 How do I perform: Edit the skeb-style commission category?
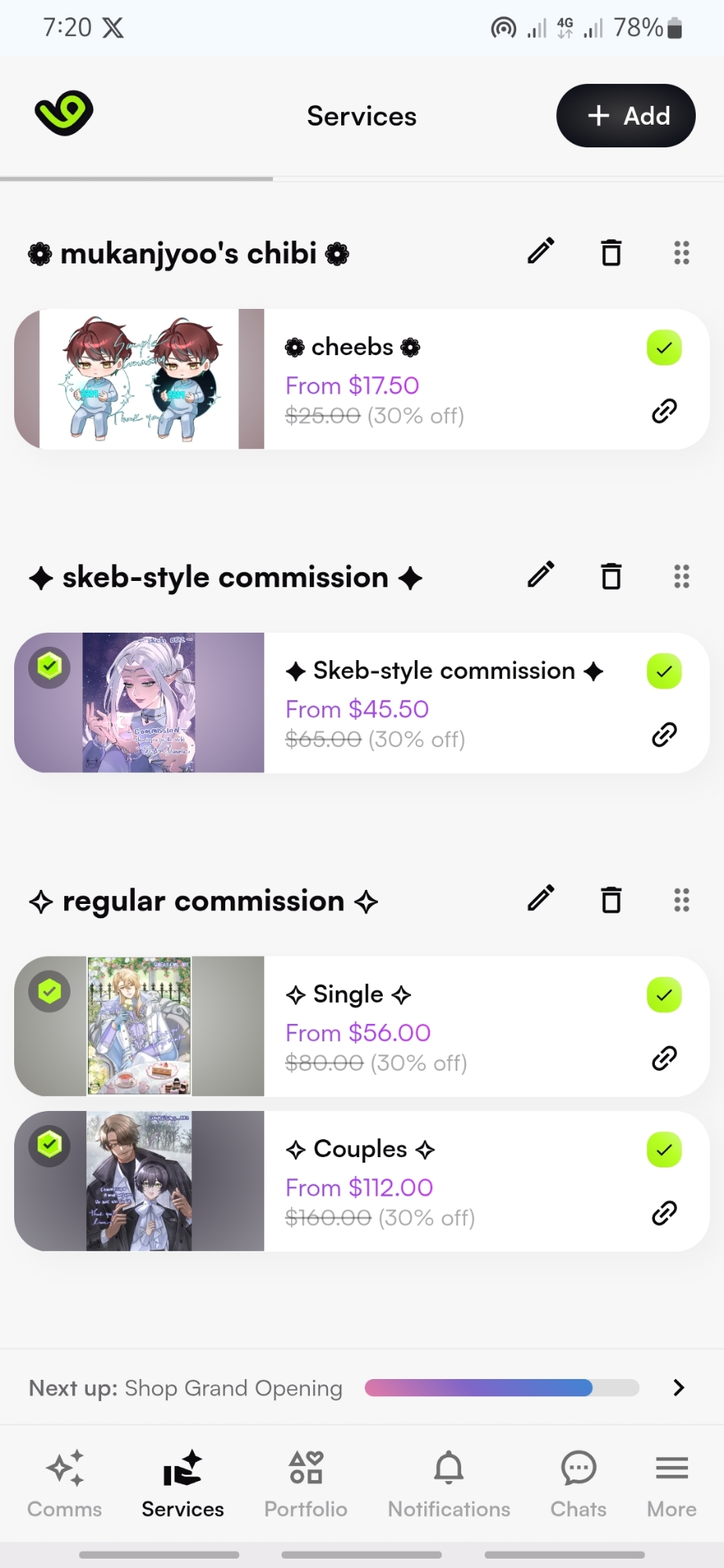coord(540,575)
